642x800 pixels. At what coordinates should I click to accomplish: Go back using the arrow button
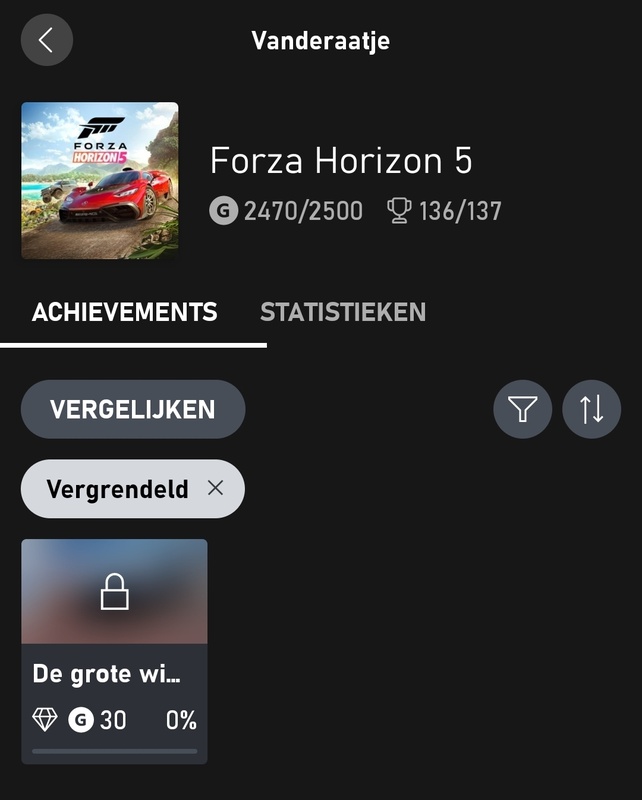click(46, 41)
